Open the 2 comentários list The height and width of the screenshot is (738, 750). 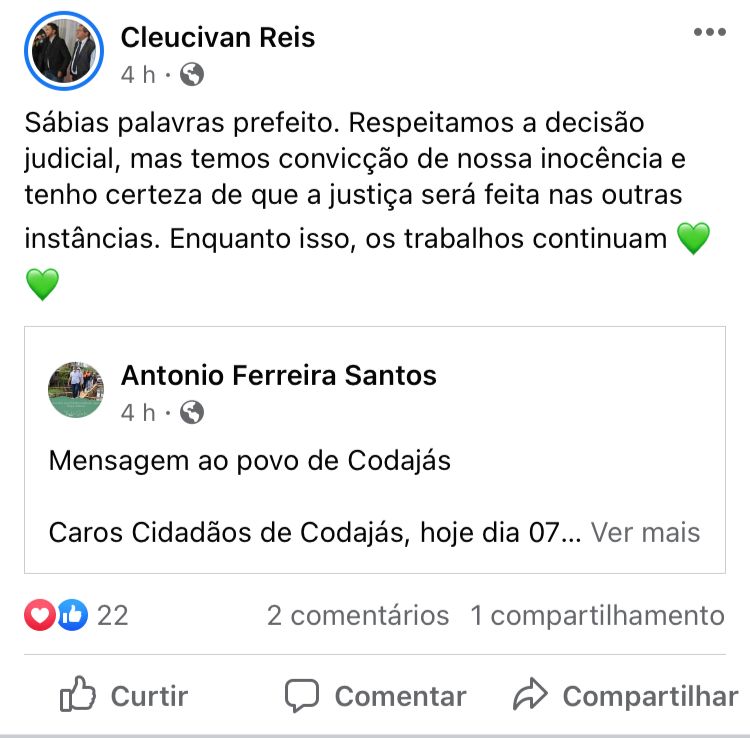point(357,615)
